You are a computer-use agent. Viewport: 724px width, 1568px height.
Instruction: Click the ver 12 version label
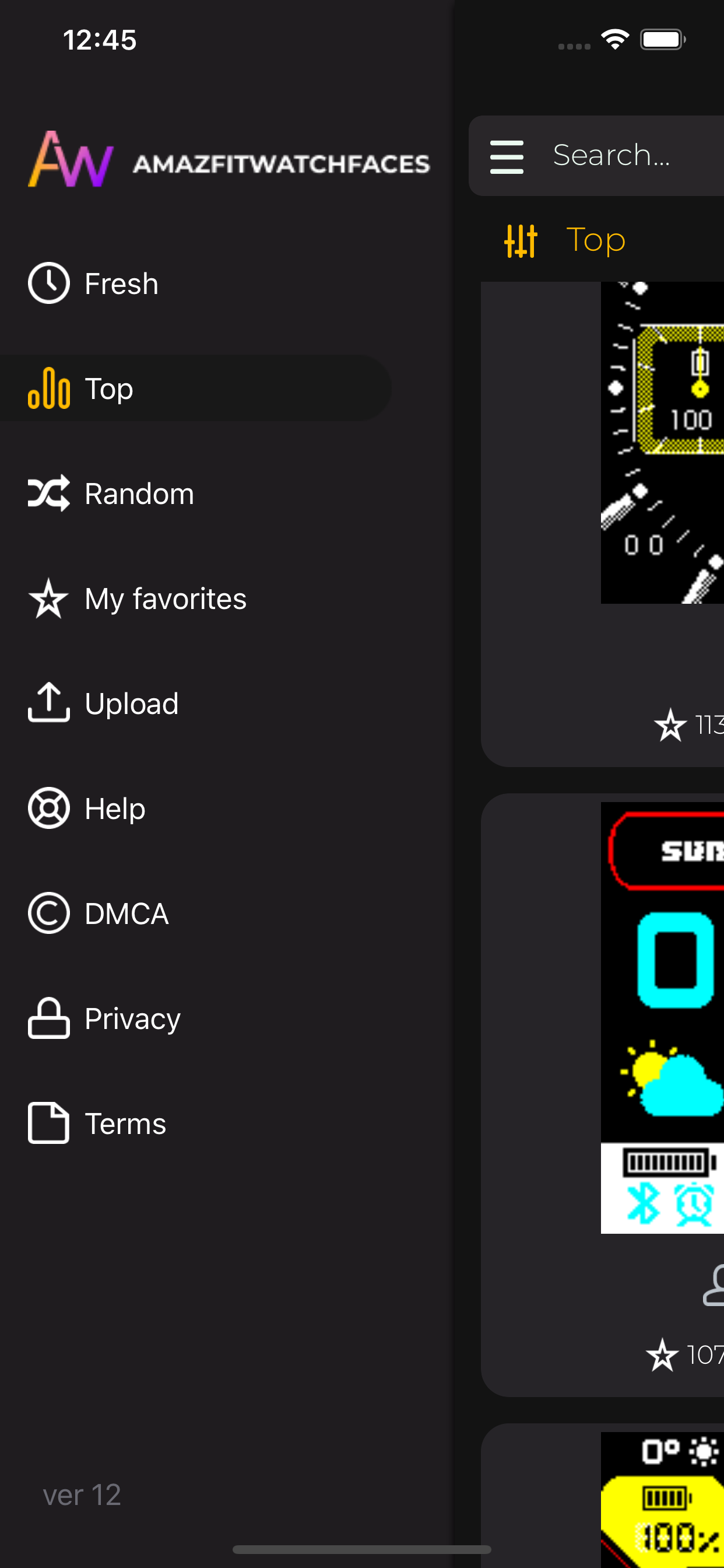coord(82,1494)
